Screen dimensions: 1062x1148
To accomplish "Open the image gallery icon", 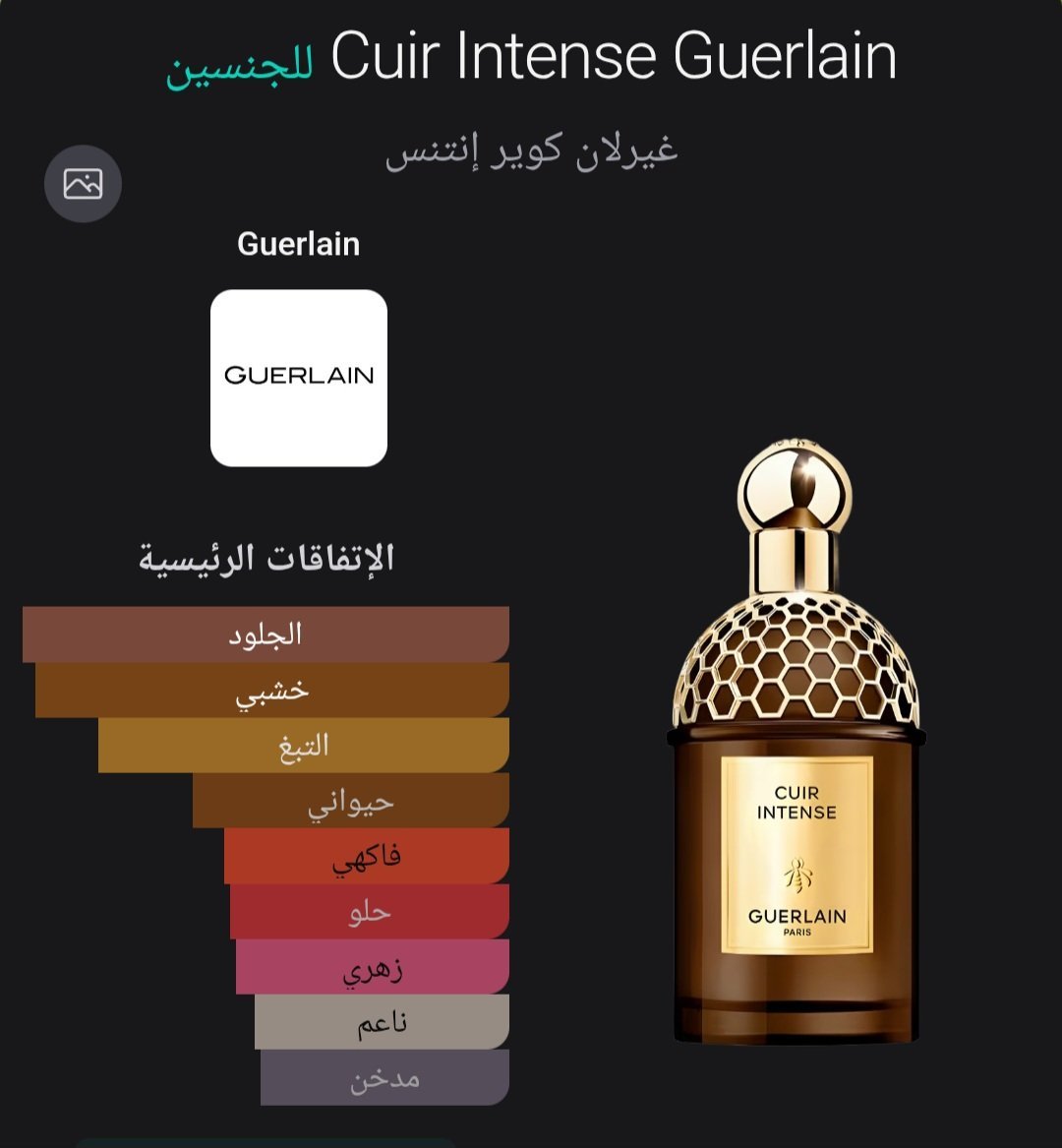I will [x=83, y=184].
